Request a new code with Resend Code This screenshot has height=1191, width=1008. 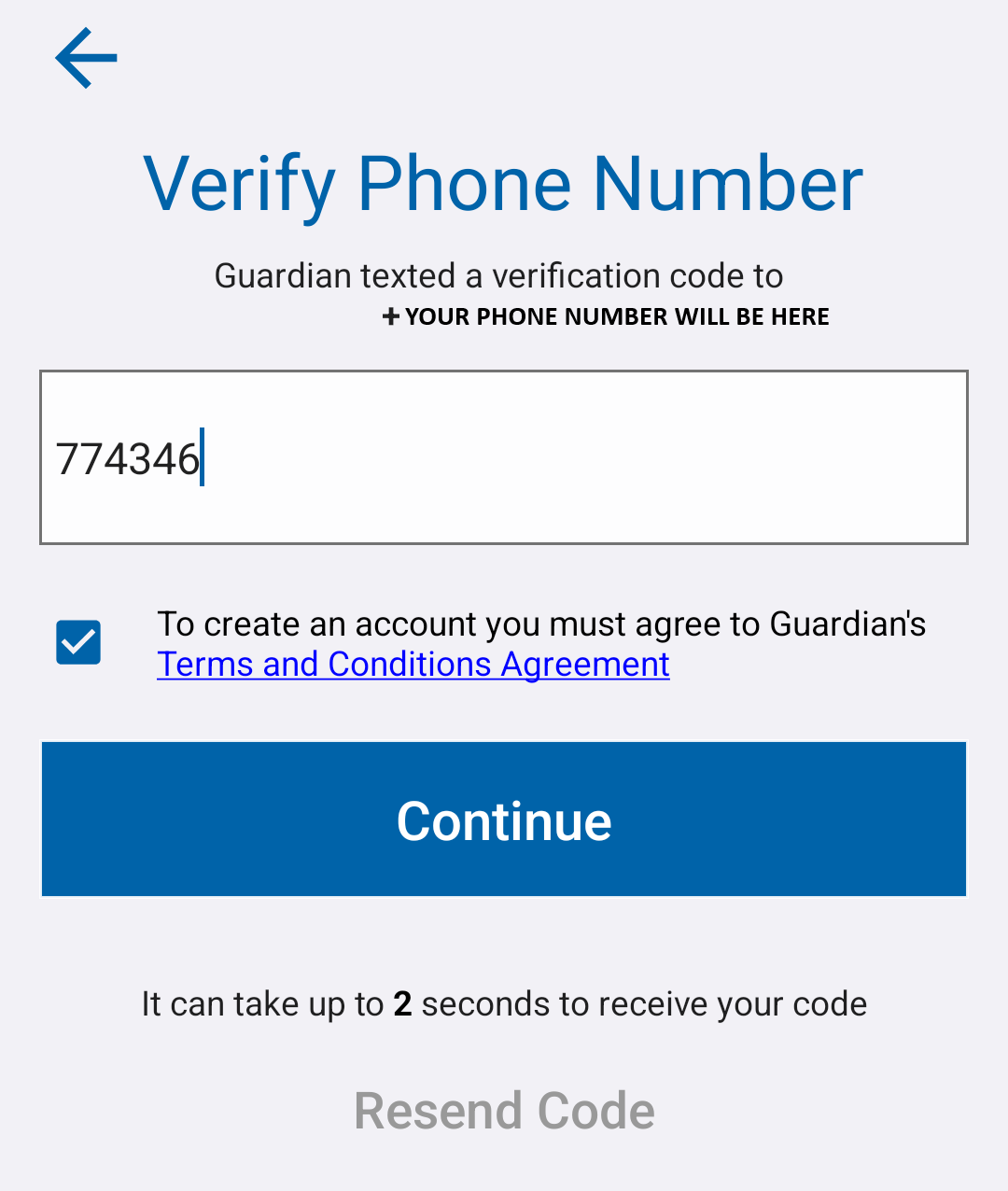pos(504,1111)
